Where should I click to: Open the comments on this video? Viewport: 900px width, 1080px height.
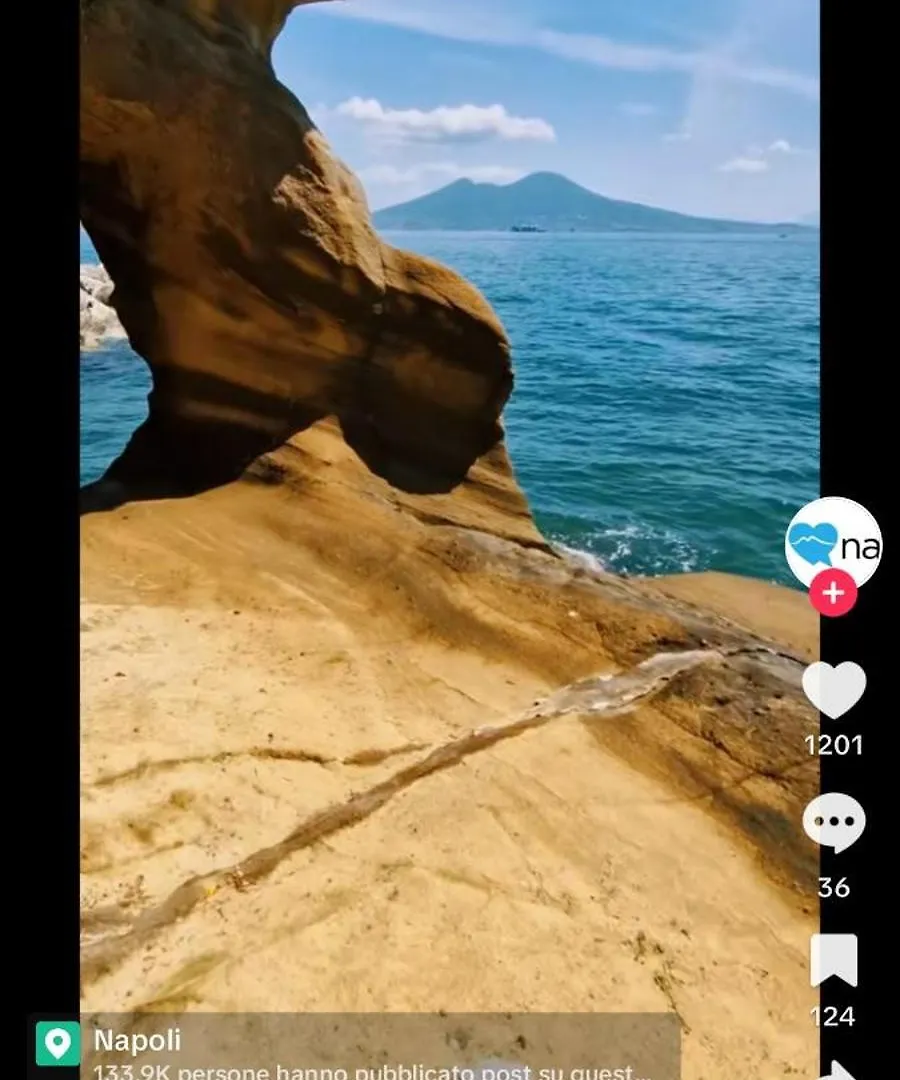tap(833, 822)
